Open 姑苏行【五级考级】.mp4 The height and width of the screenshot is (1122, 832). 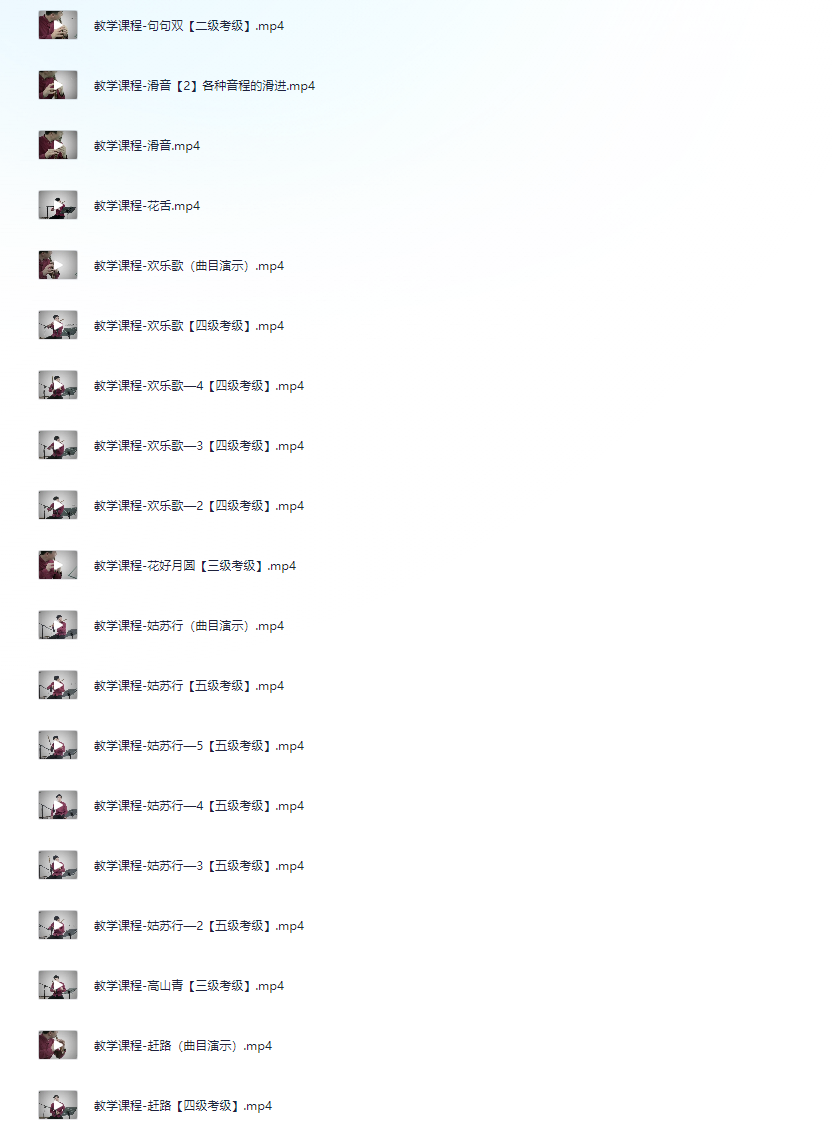coord(188,686)
